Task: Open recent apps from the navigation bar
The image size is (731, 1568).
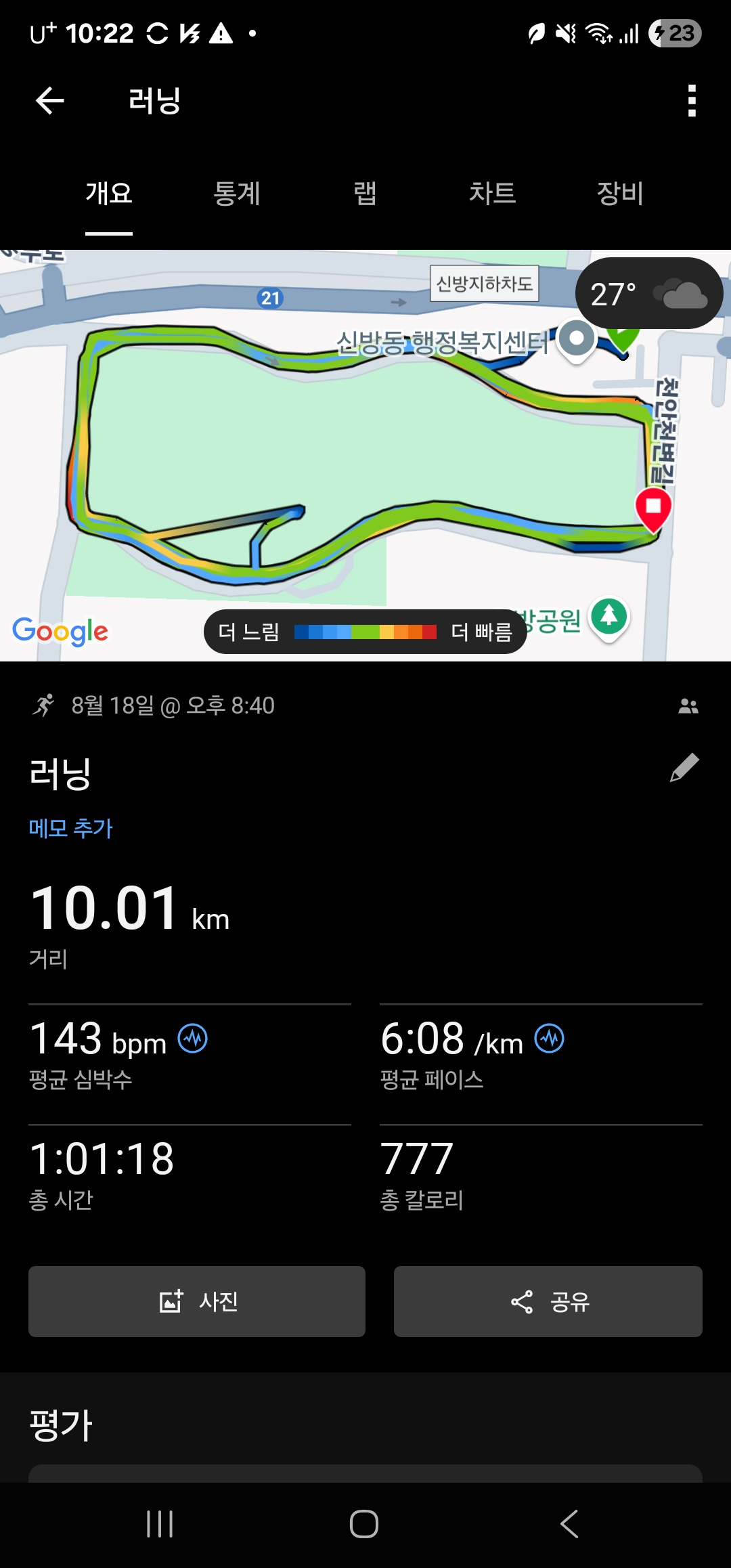Action: click(x=160, y=1524)
